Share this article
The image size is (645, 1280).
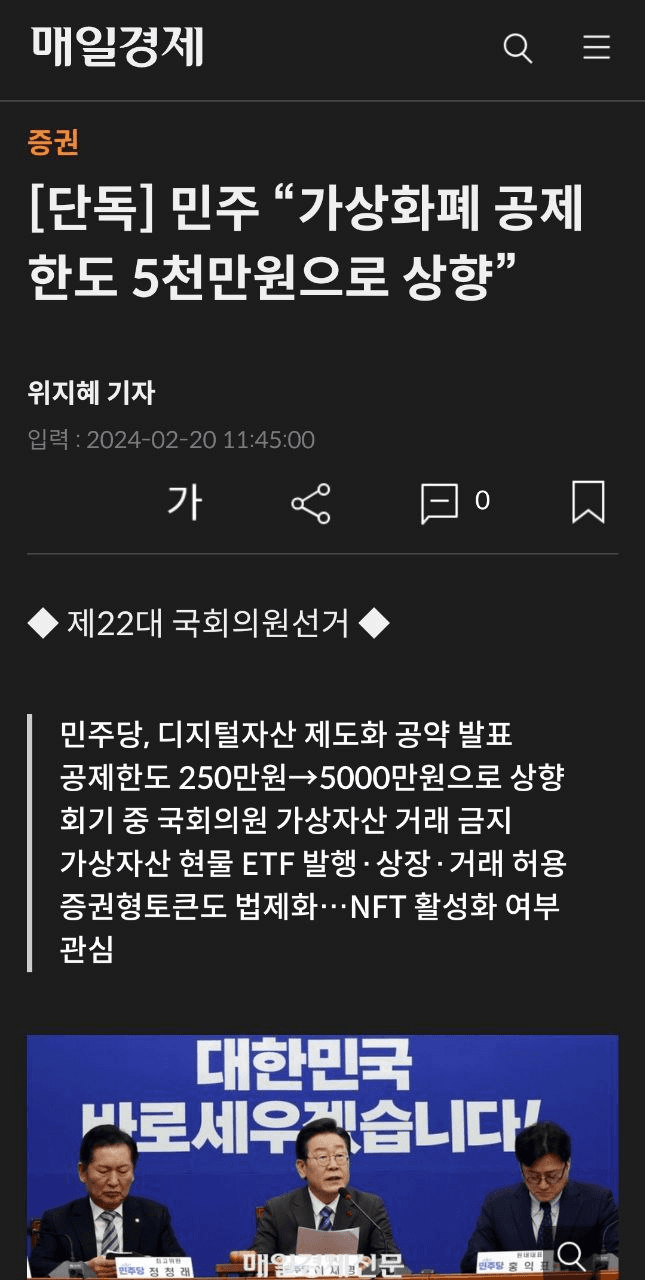tap(311, 502)
